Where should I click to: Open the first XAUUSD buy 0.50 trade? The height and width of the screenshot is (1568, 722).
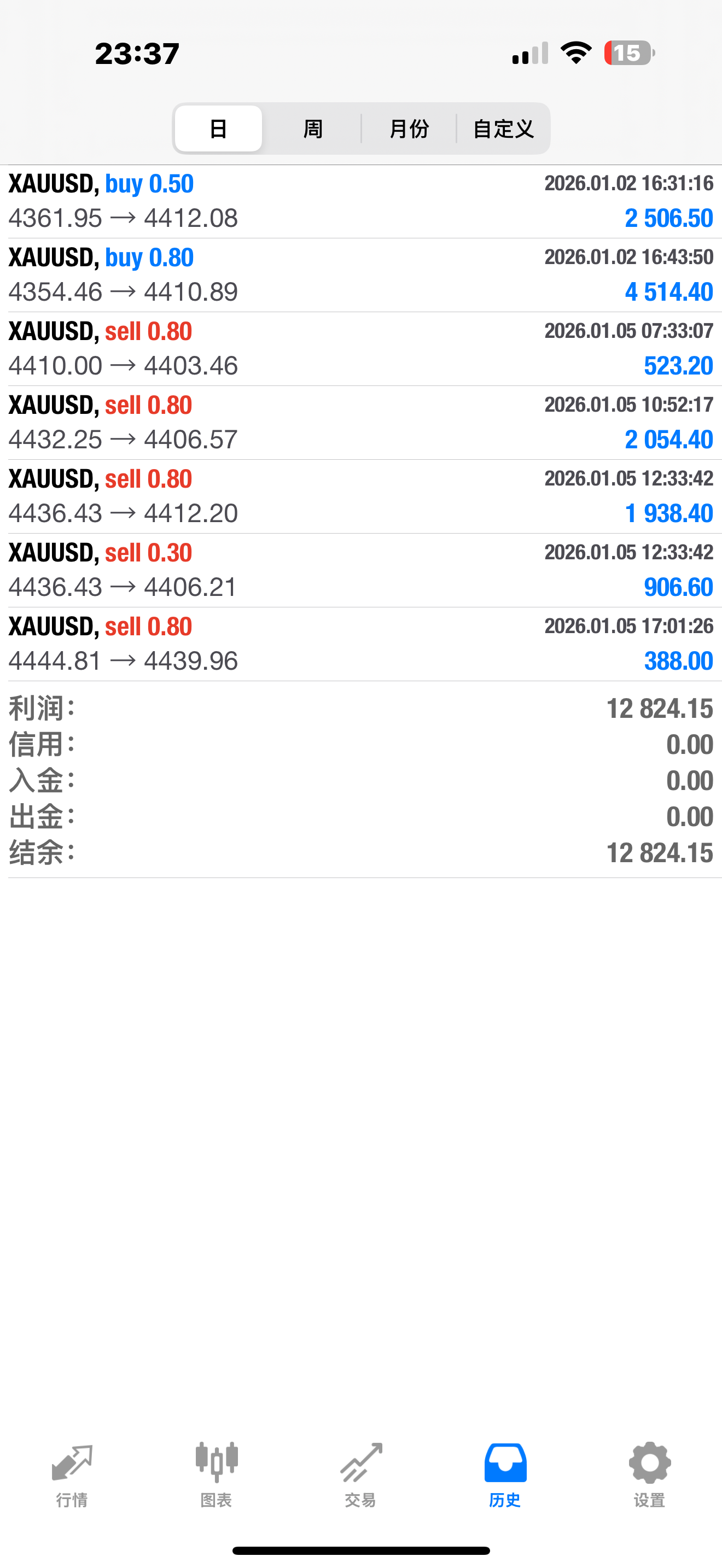[360, 201]
